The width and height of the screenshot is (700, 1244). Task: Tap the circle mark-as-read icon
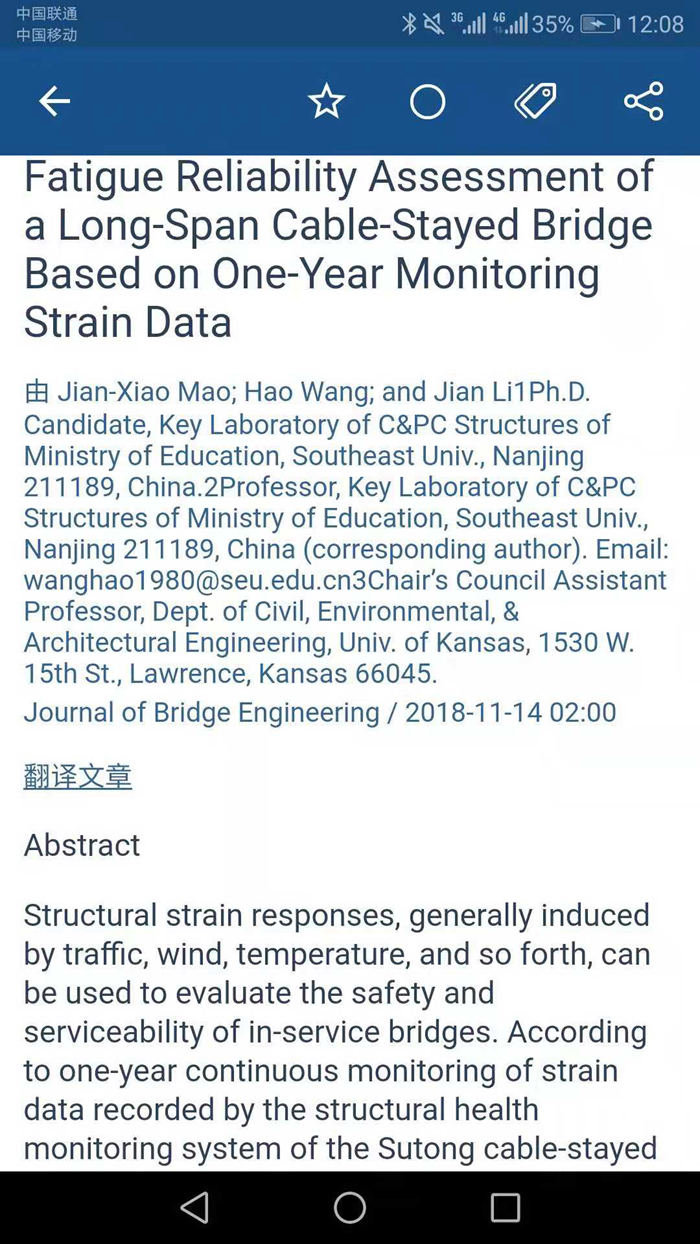point(427,101)
